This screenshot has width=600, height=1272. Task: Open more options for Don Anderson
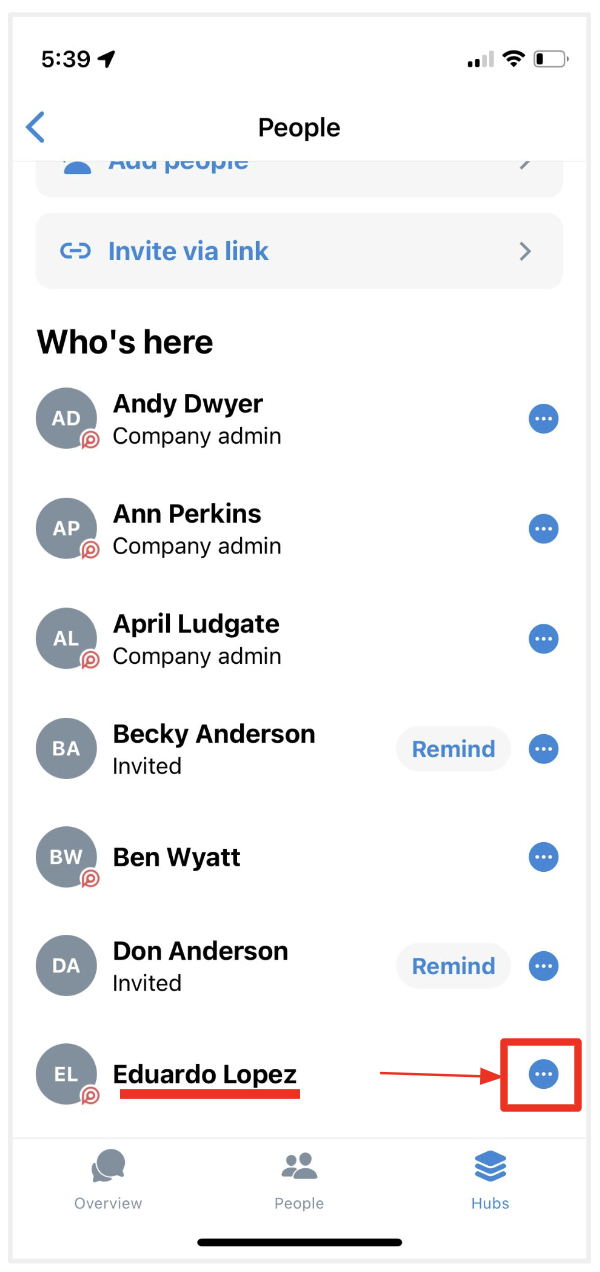pos(543,966)
